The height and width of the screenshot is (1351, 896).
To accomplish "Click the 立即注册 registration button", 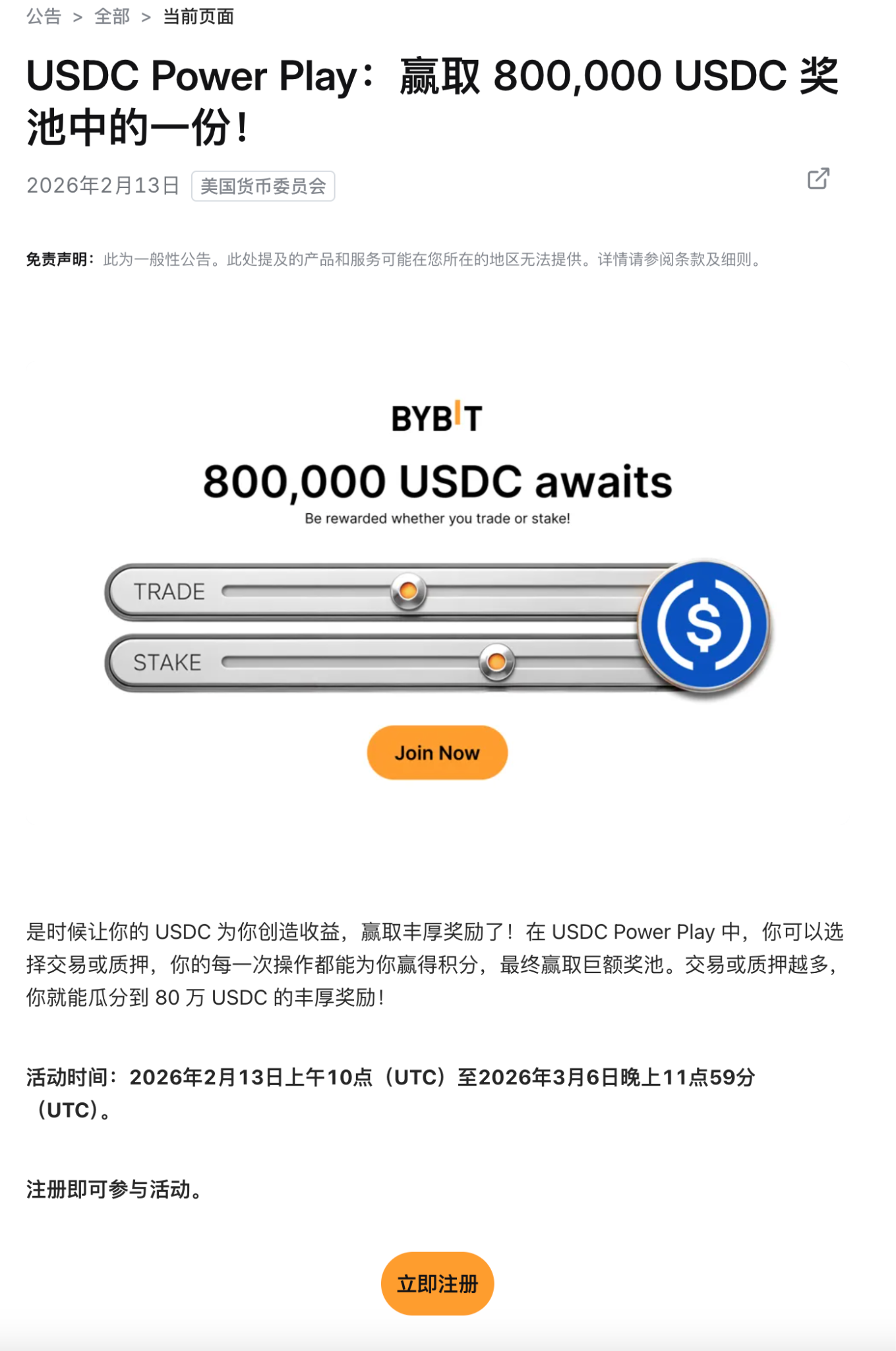I will [439, 1282].
